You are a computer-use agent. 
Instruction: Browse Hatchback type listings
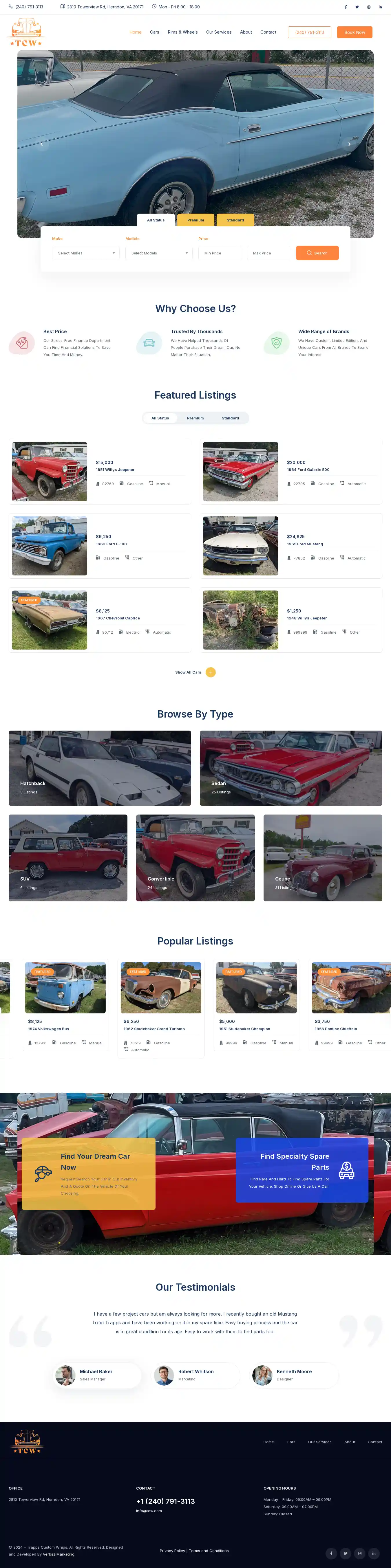point(100,768)
